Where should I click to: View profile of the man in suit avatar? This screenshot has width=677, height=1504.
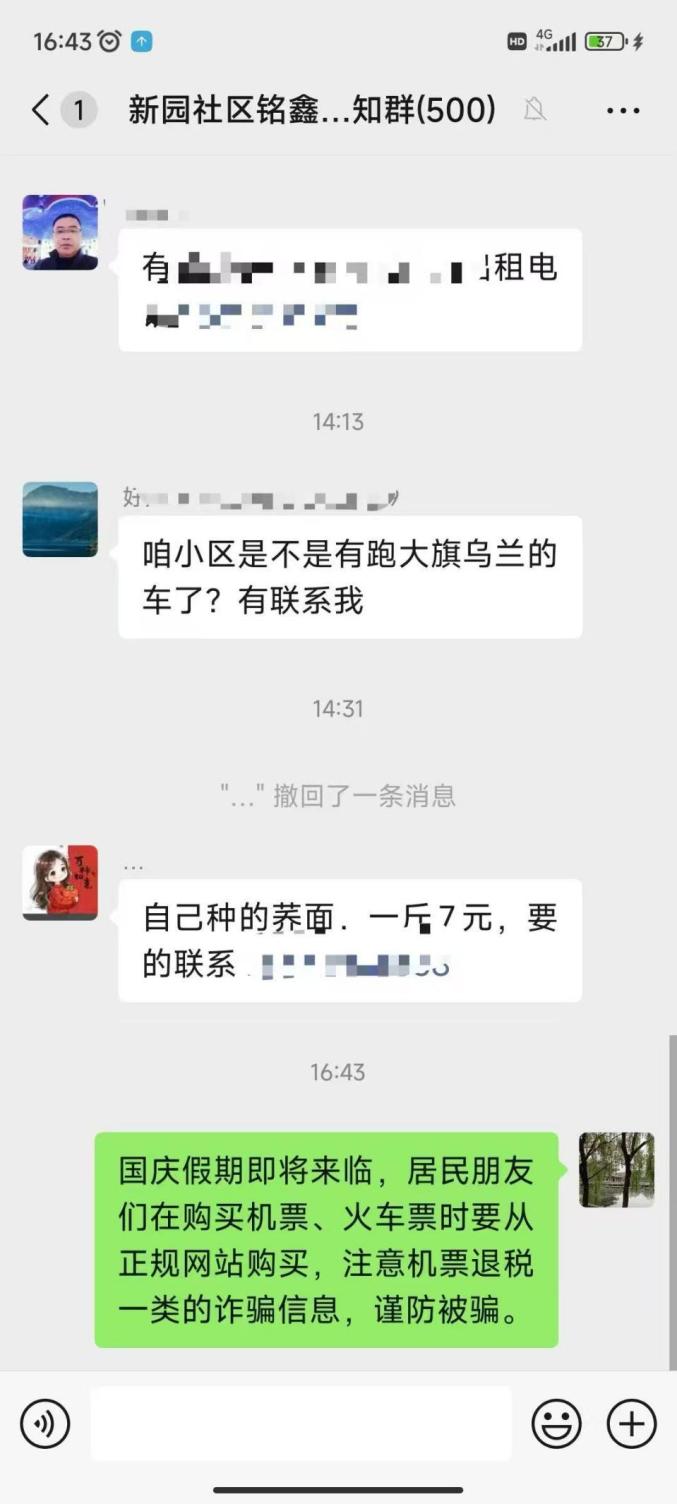pyautogui.click(x=60, y=233)
